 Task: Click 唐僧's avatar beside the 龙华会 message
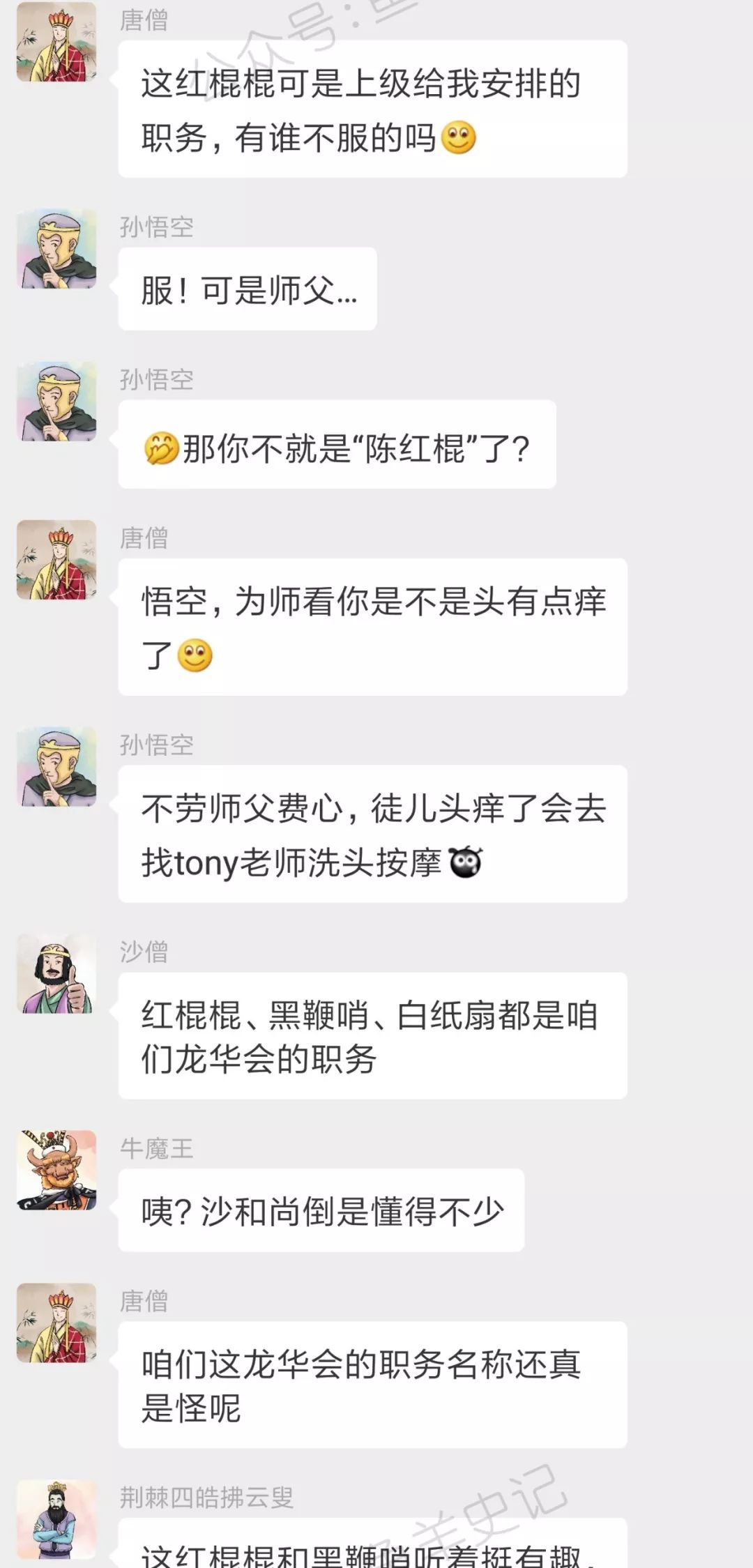click(58, 1328)
